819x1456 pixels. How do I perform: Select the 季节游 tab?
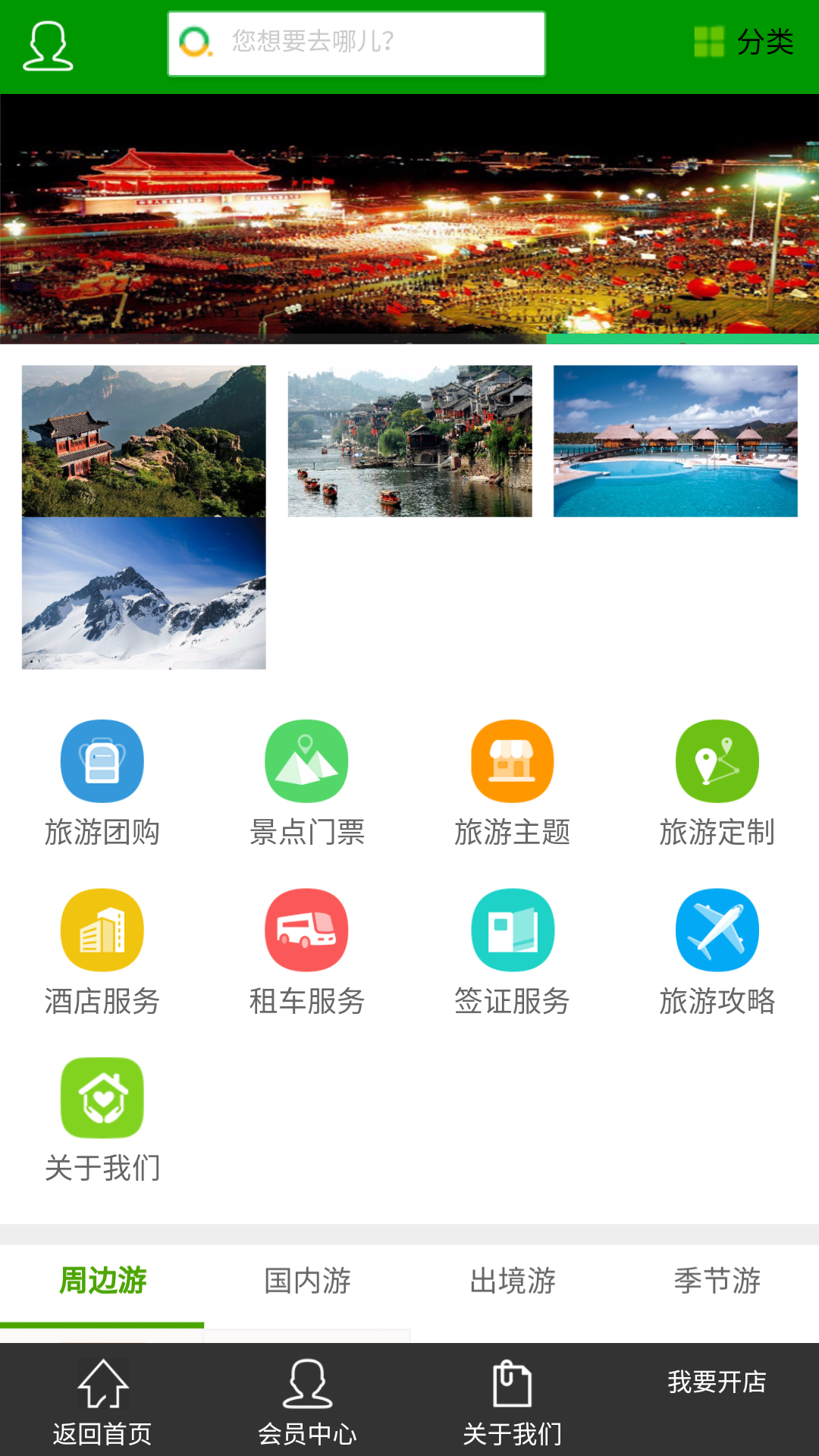point(717,1281)
